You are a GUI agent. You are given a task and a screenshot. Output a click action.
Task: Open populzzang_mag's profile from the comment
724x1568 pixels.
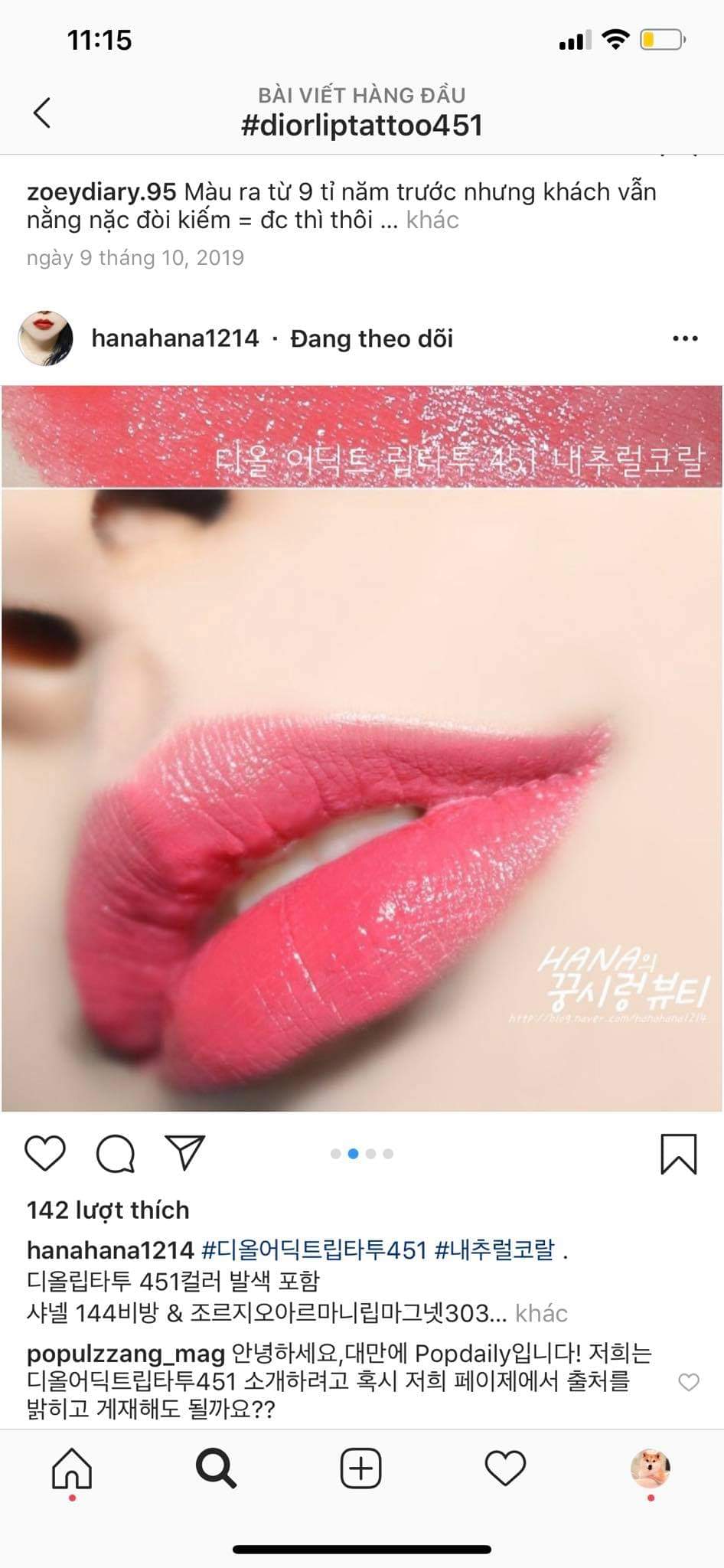coord(126,1354)
